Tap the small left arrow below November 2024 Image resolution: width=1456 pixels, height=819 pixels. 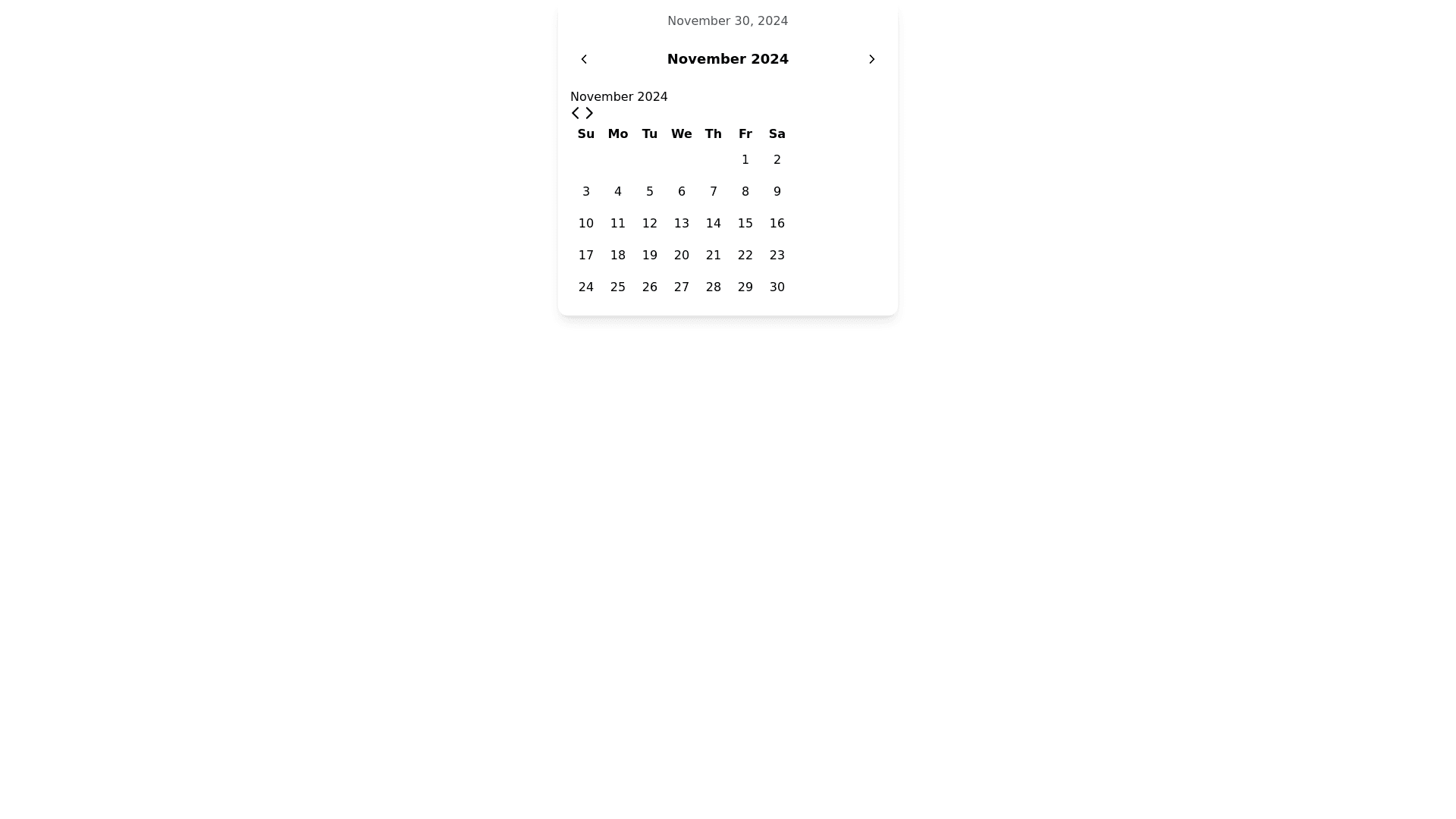coord(576,113)
